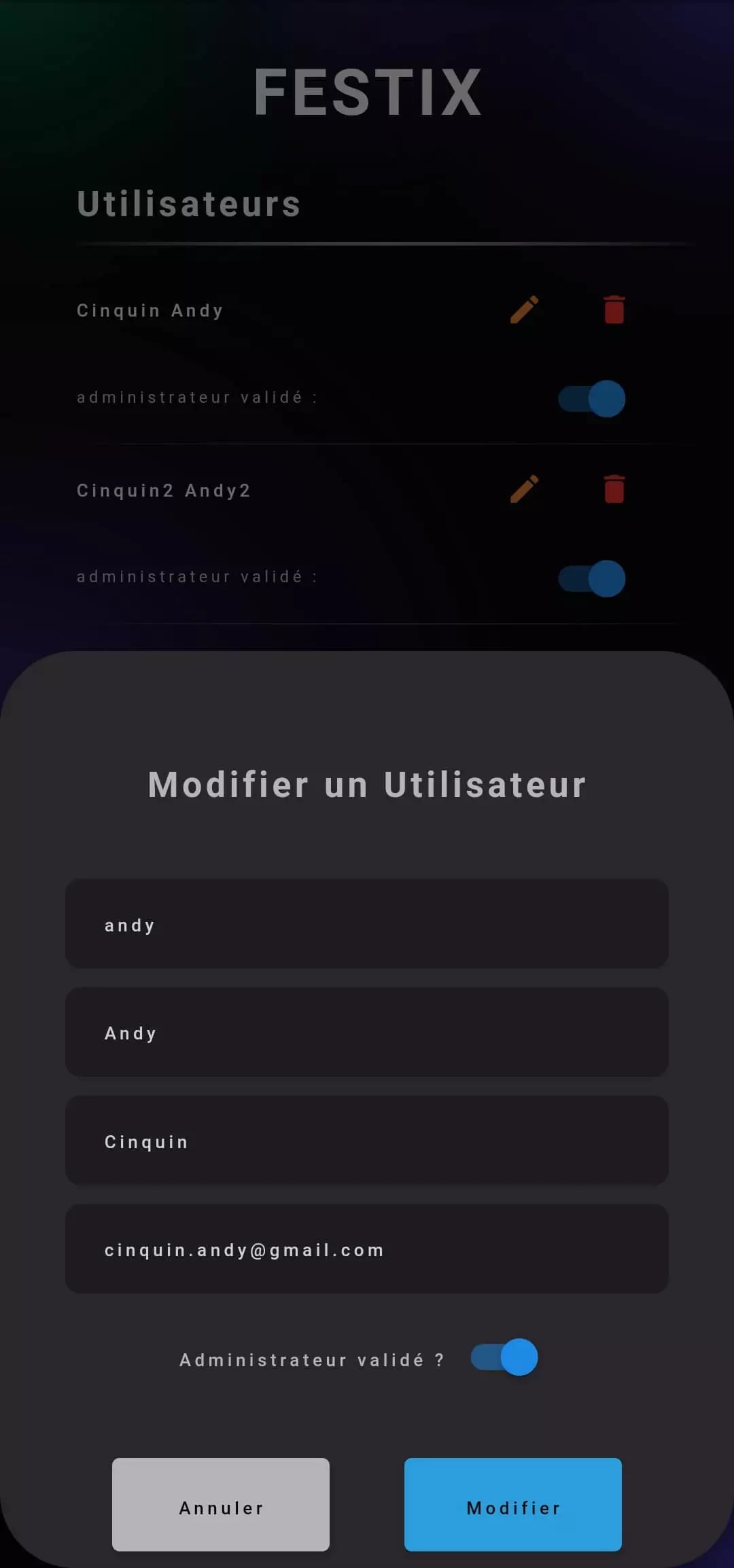Edit the email field cinquin.andy@gmail.com
The width and height of the screenshot is (734, 1568).
367,1249
